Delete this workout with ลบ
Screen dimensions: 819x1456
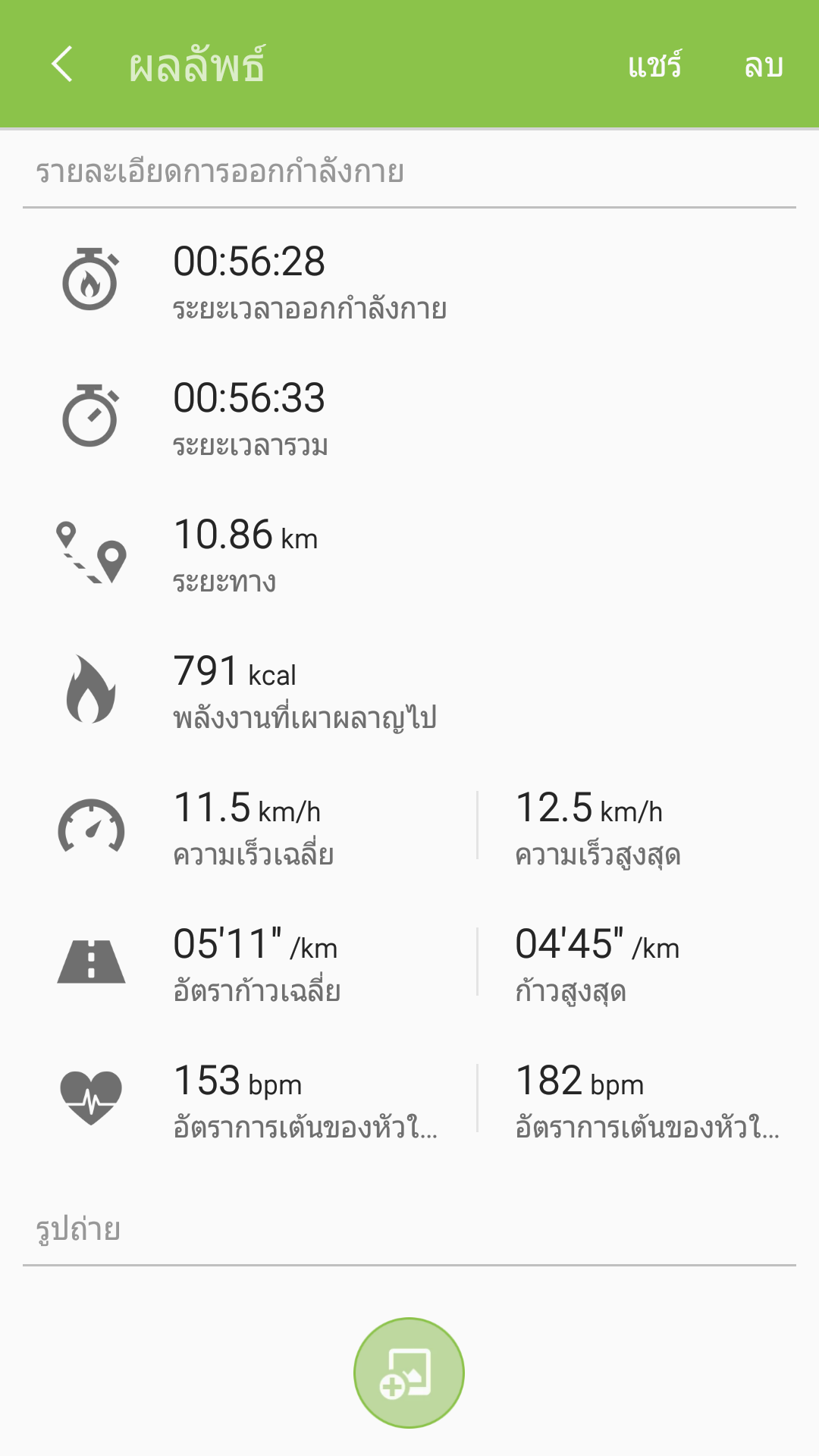click(763, 65)
